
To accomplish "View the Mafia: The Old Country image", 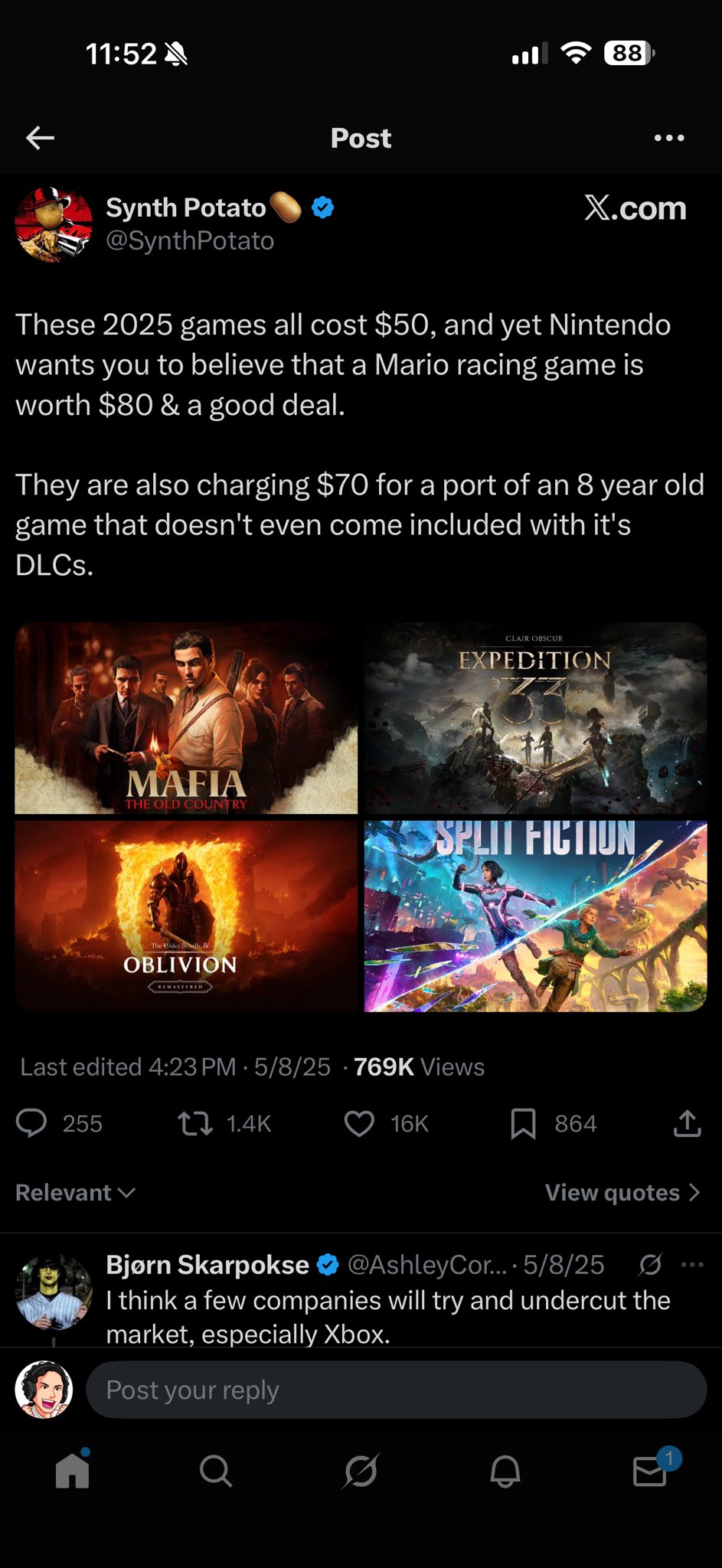I will click(x=186, y=717).
